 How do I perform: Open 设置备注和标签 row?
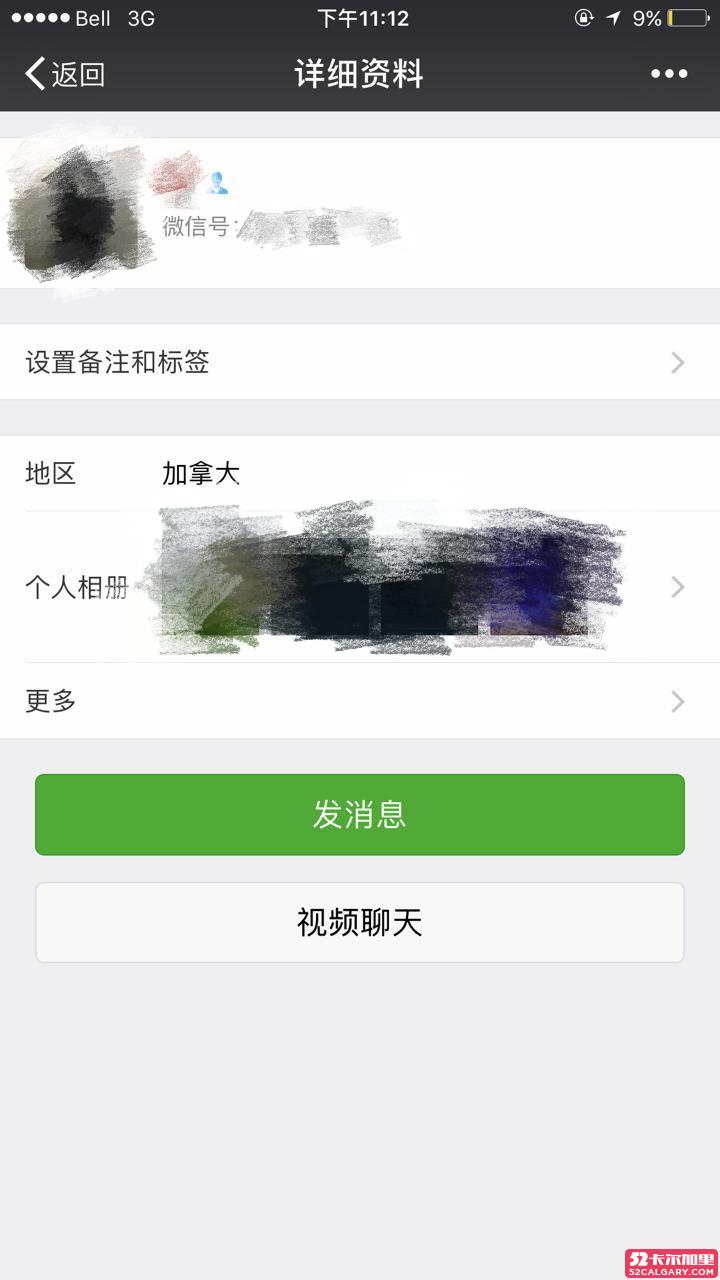coord(360,362)
